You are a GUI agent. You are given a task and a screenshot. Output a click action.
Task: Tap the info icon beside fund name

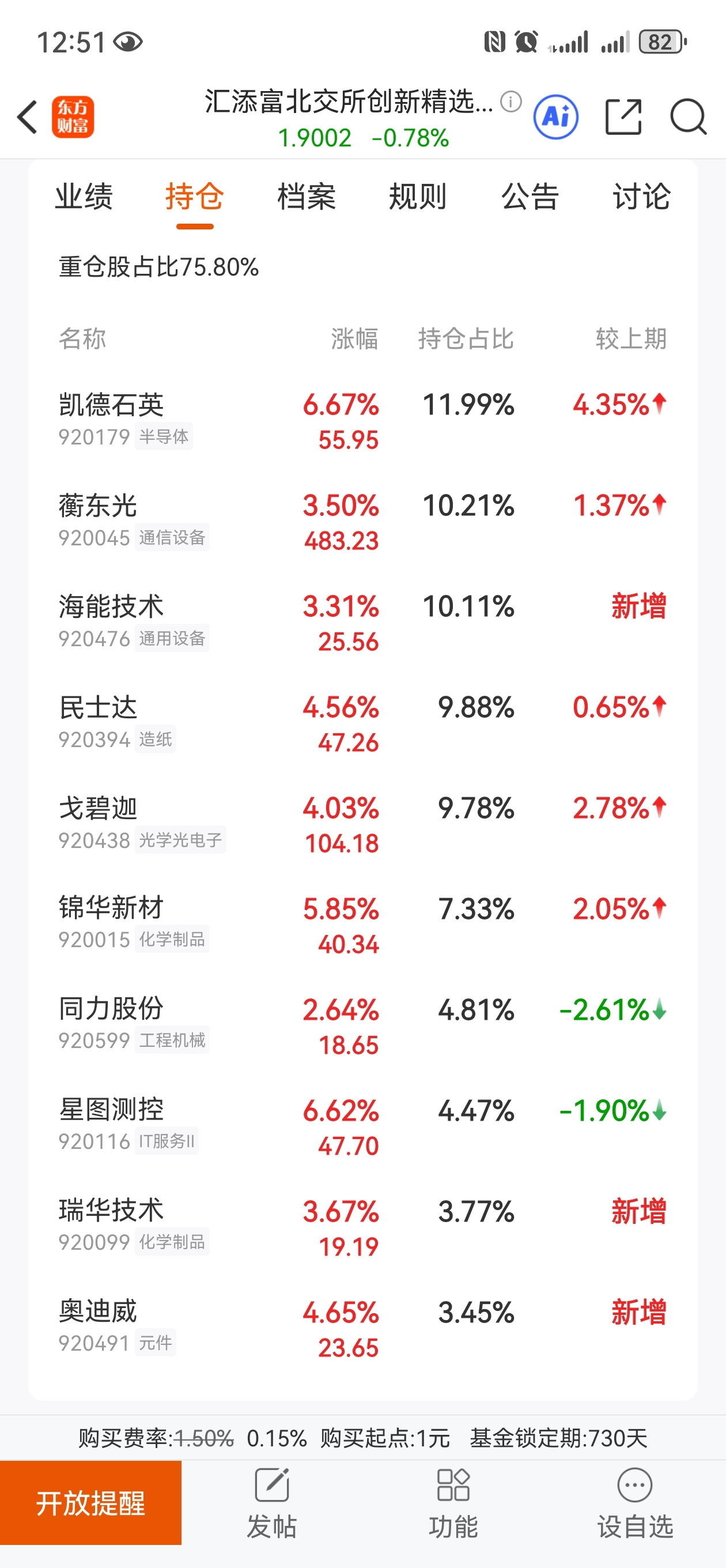pos(511,101)
